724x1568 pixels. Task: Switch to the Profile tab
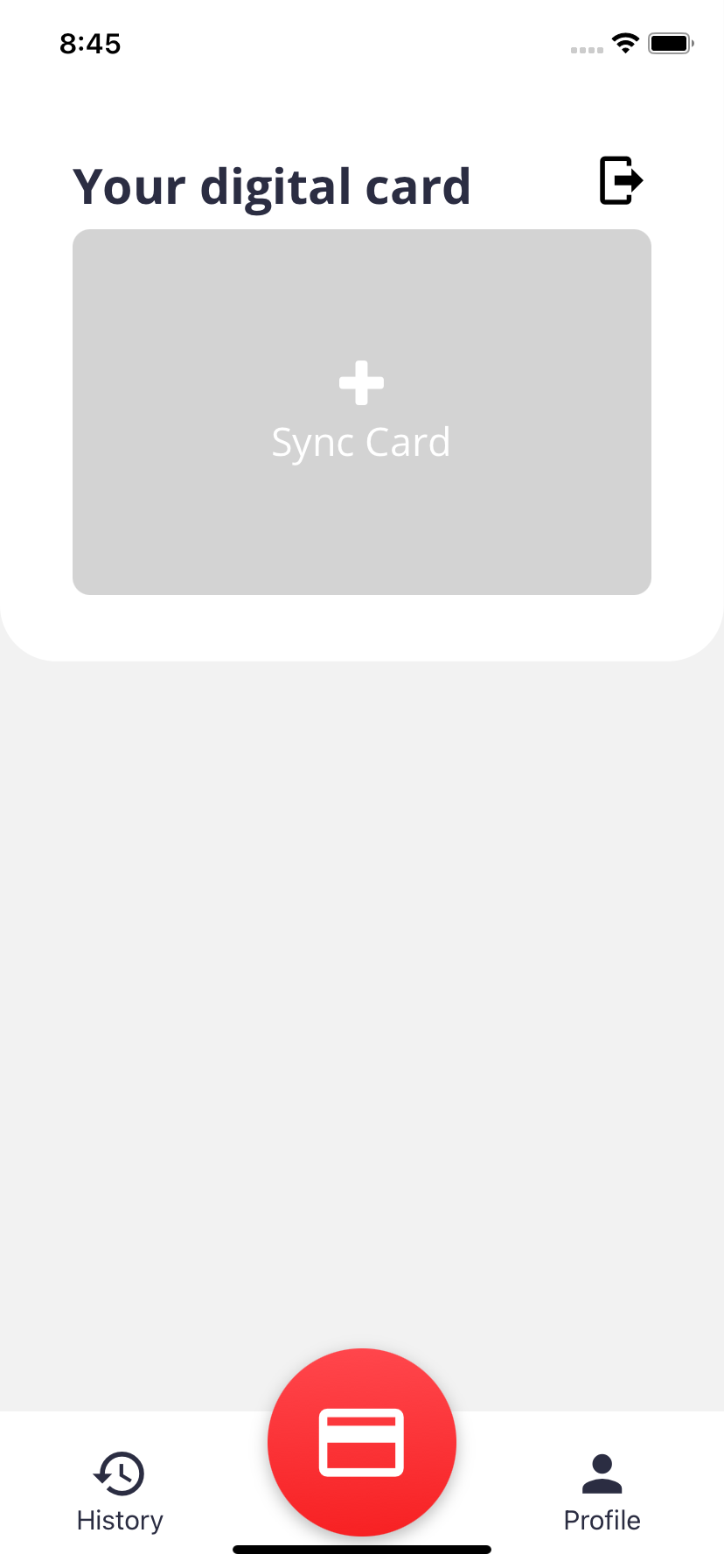602,1493
